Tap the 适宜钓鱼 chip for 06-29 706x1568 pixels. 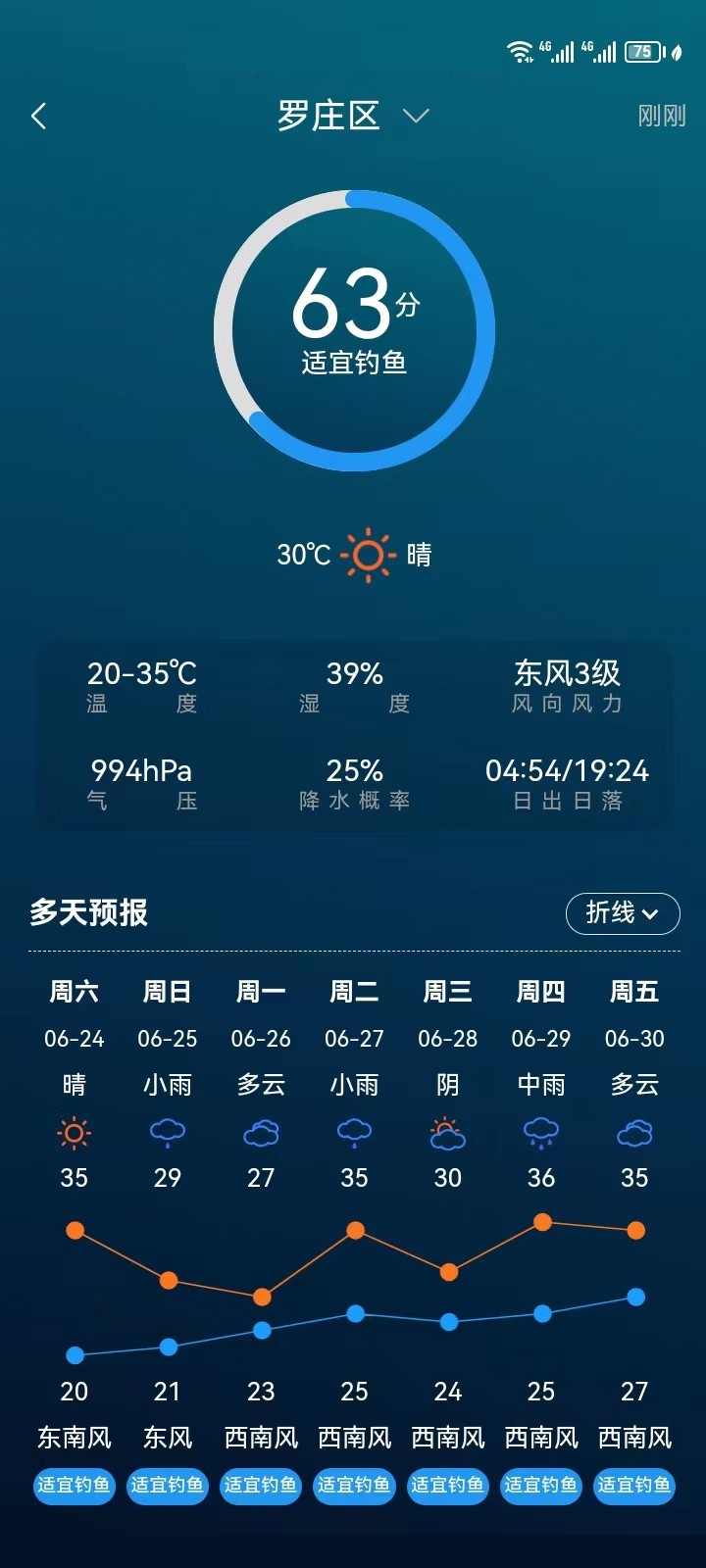(x=541, y=1486)
